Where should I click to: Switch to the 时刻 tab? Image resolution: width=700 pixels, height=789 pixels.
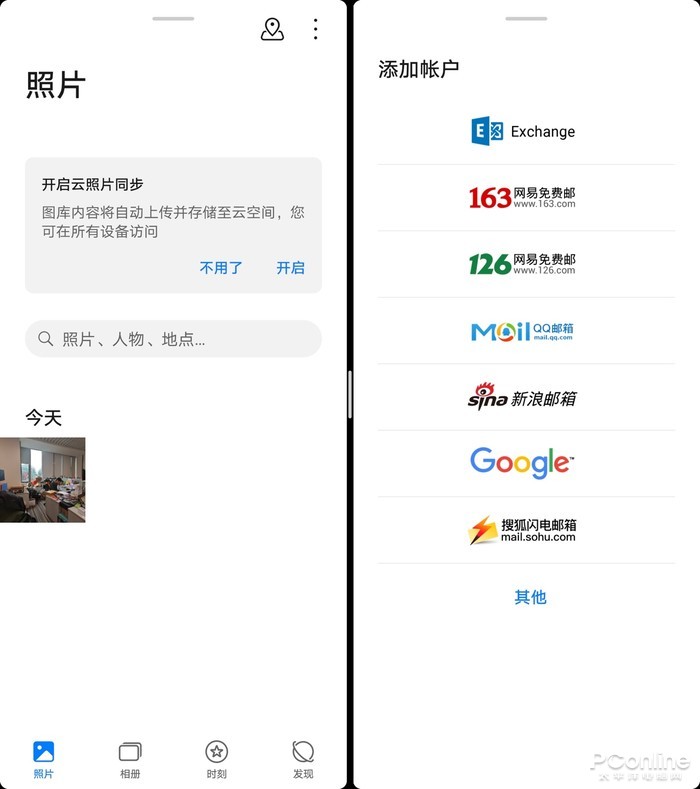[216, 760]
